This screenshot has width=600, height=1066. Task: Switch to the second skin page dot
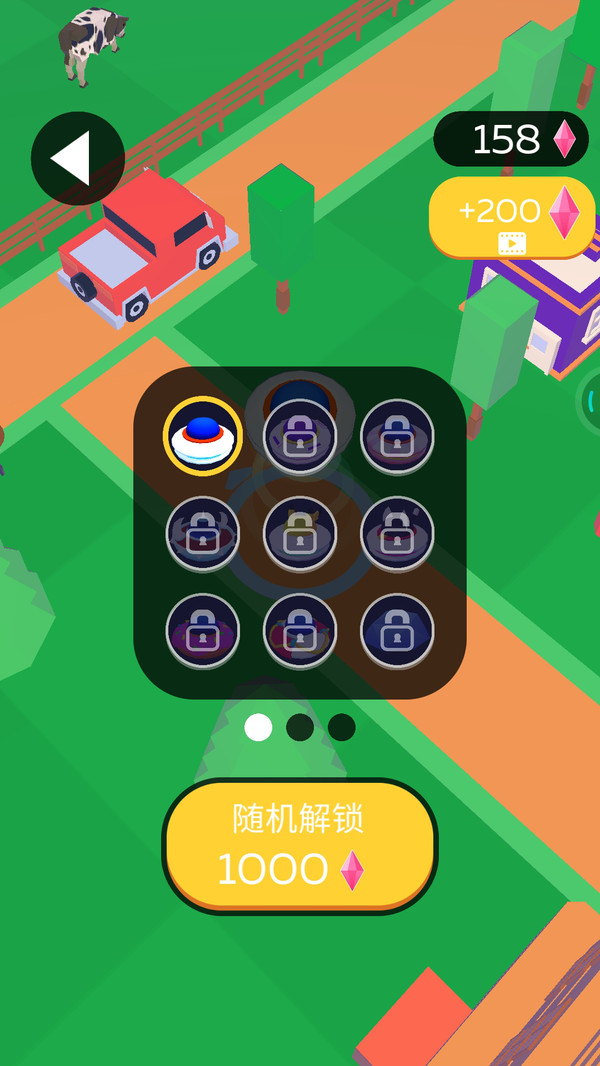click(300, 727)
